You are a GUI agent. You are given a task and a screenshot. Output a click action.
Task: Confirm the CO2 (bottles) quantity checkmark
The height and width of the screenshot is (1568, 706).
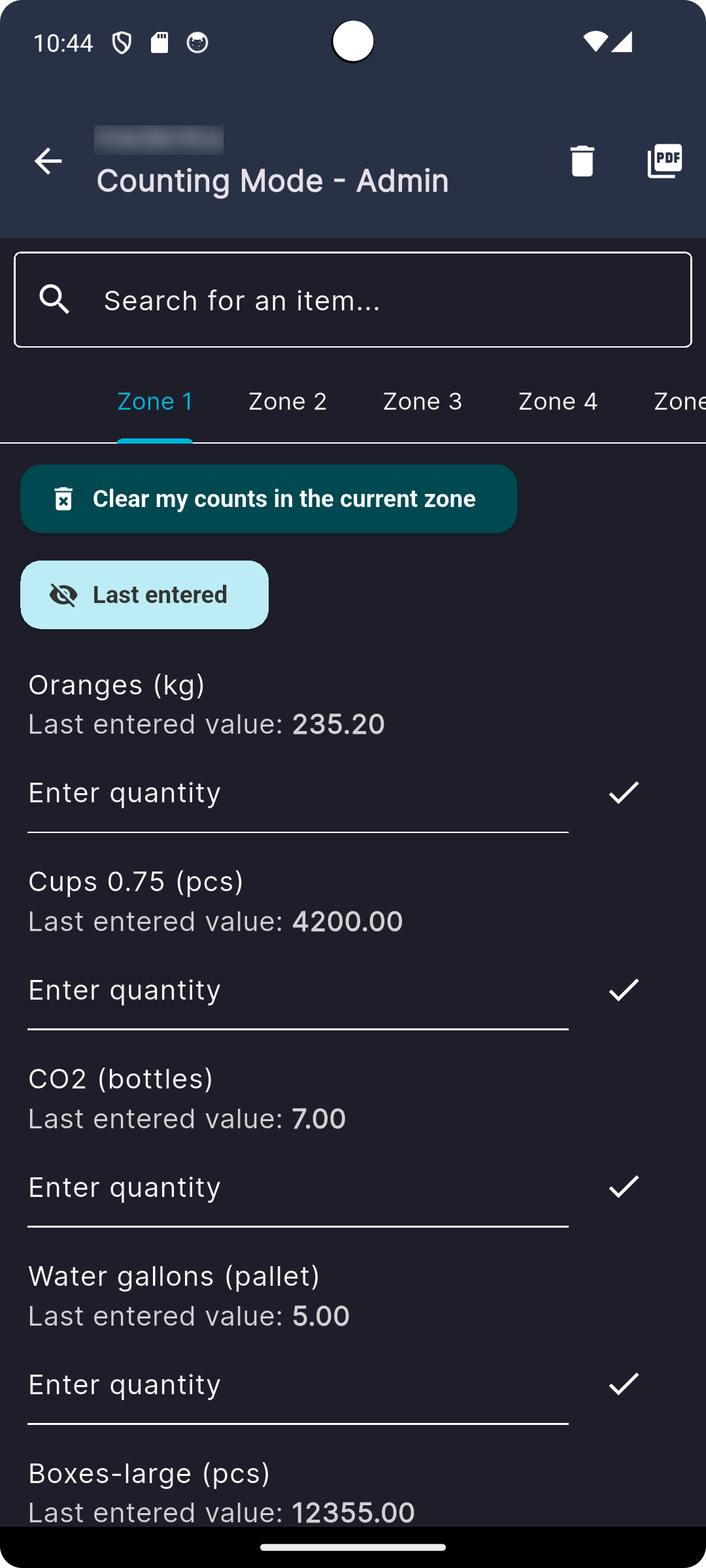[624, 1187]
